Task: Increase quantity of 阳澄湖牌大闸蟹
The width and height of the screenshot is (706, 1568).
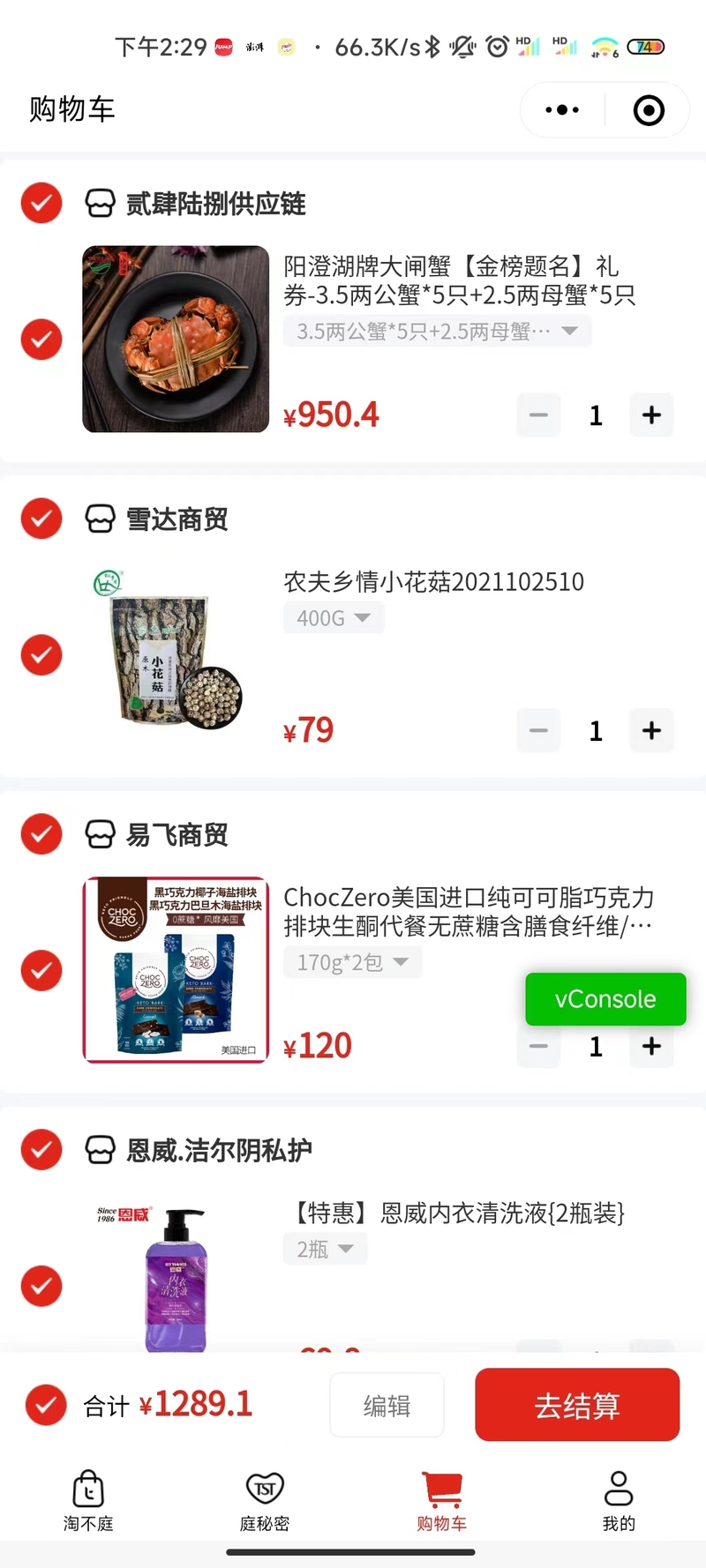Action: pyautogui.click(x=651, y=415)
